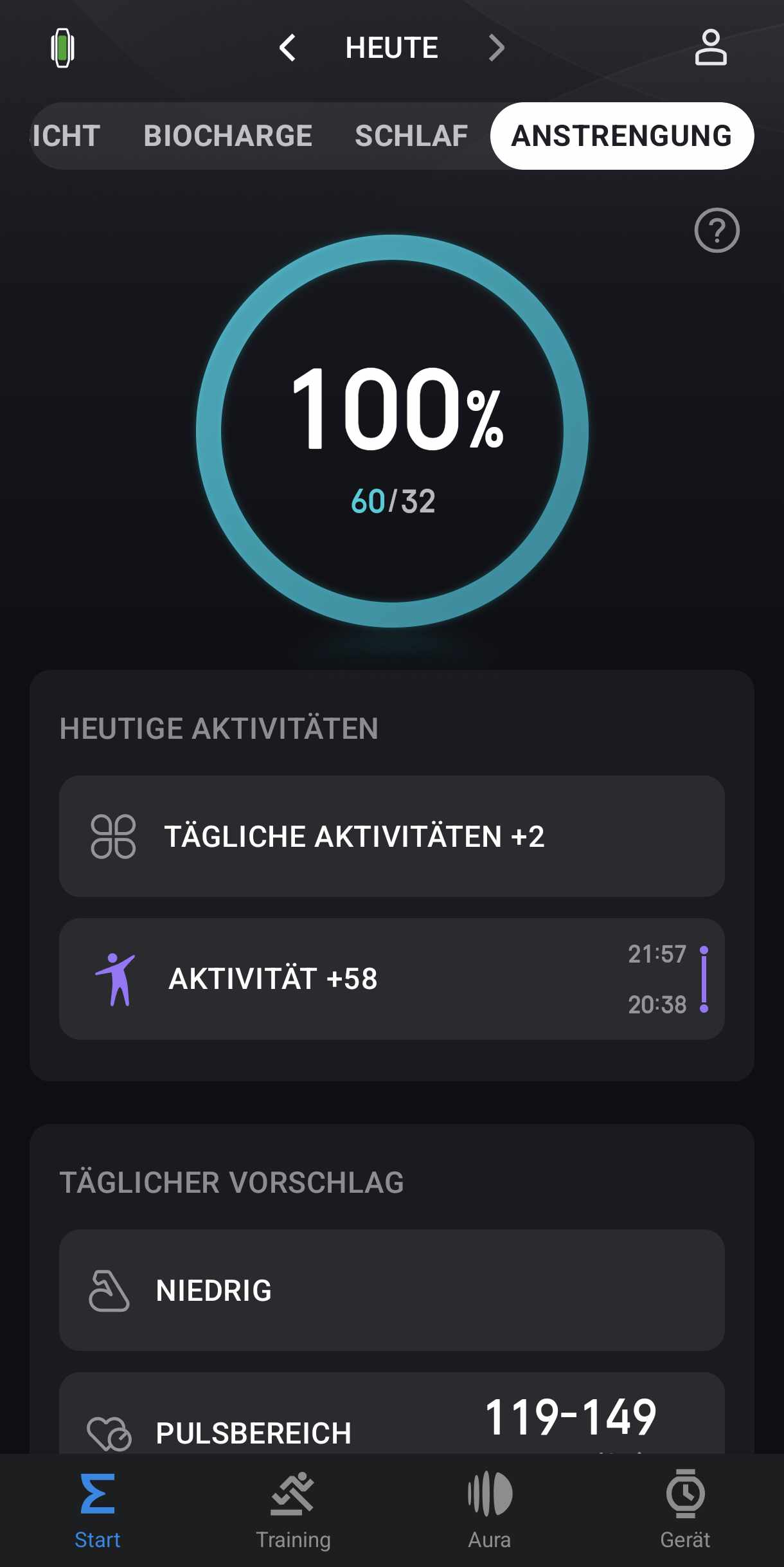Open the user profile icon

(x=710, y=48)
